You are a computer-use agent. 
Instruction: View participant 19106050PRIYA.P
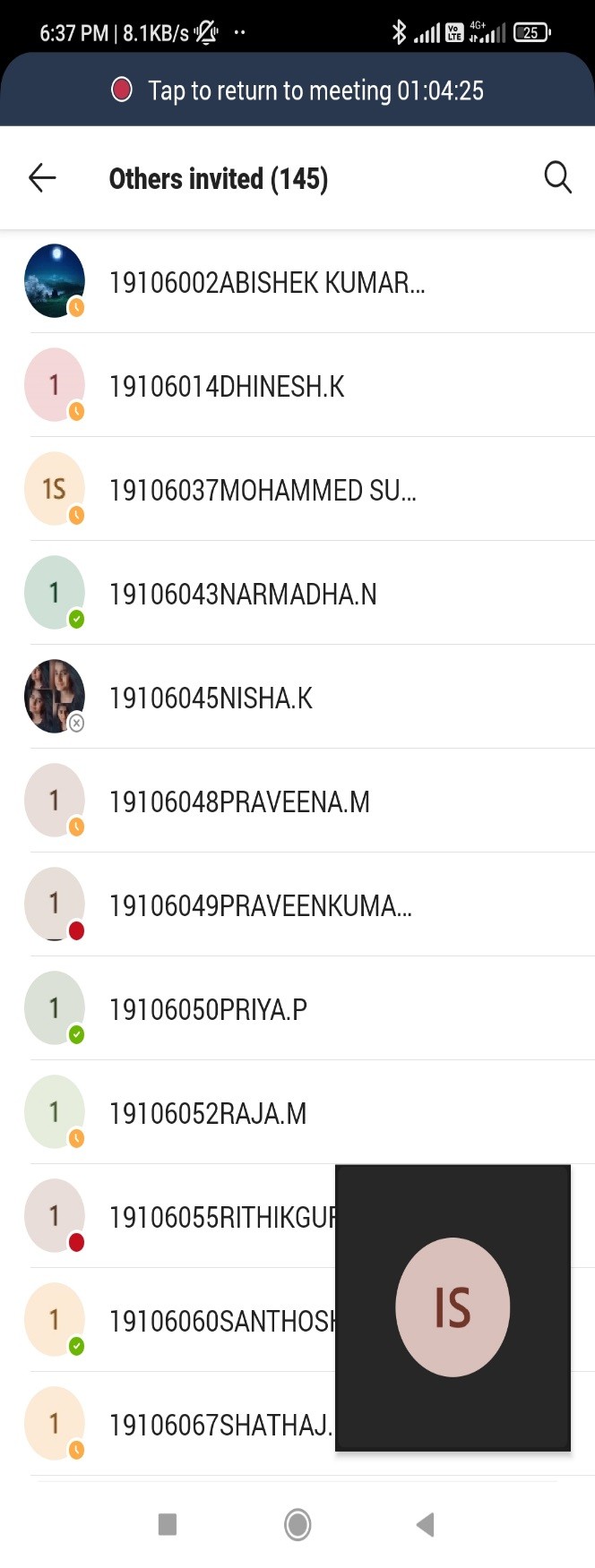[x=297, y=1009]
